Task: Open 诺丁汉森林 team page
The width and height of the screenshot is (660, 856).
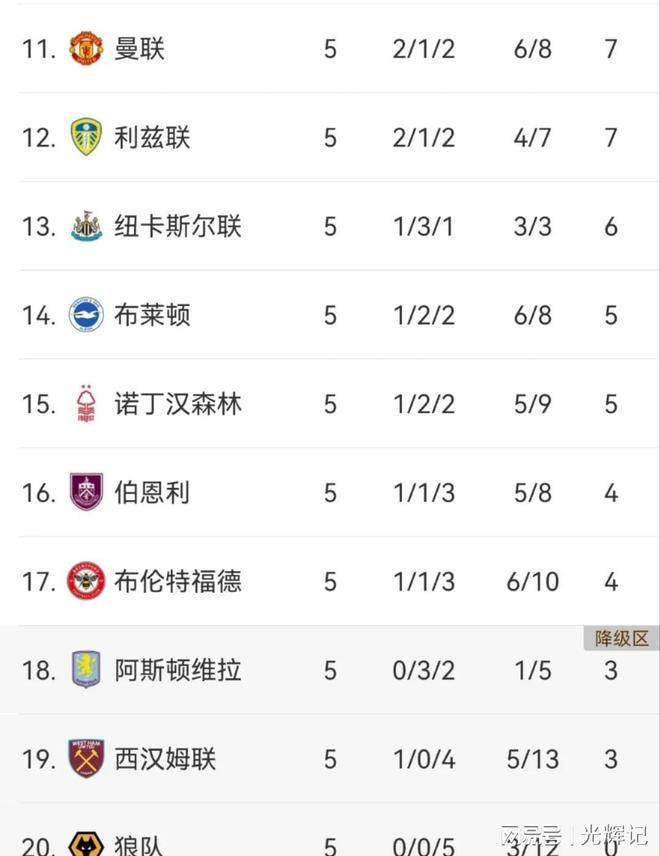Action: [x=177, y=404]
